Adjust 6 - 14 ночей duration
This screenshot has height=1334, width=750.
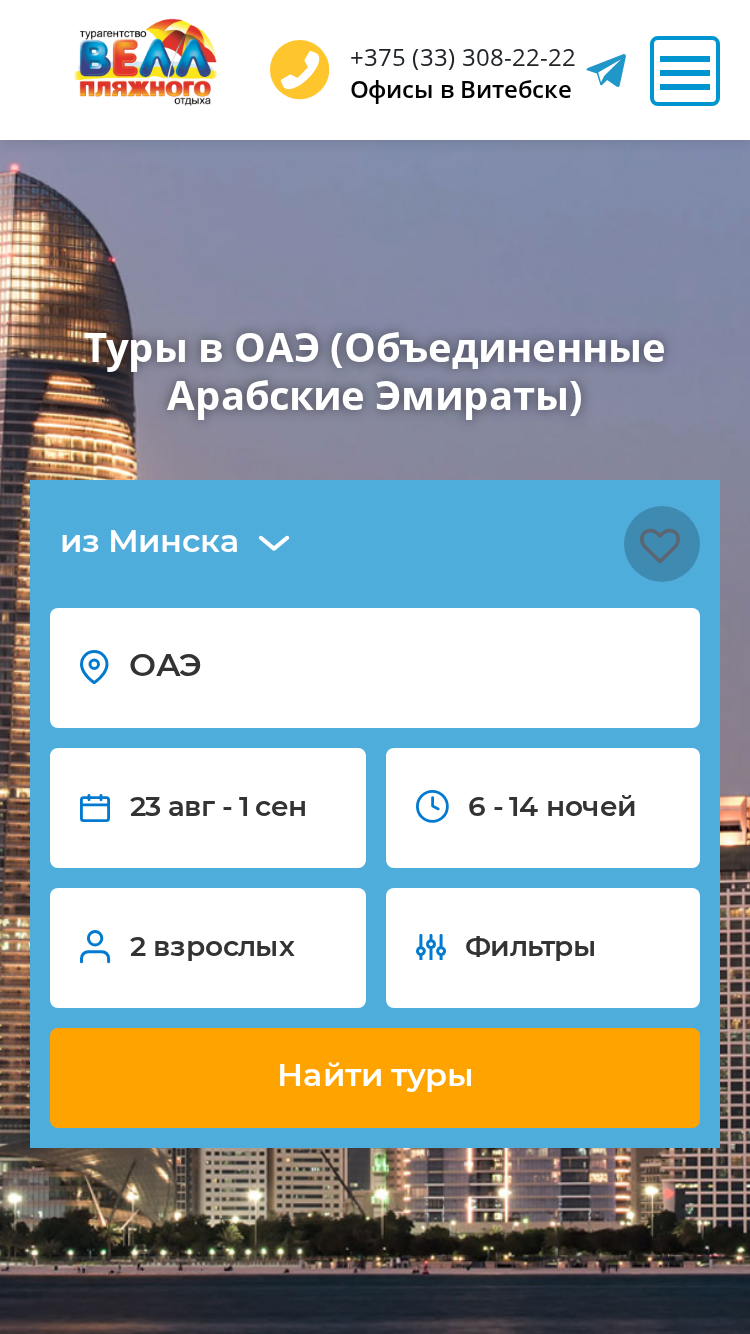[x=543, y=808]
